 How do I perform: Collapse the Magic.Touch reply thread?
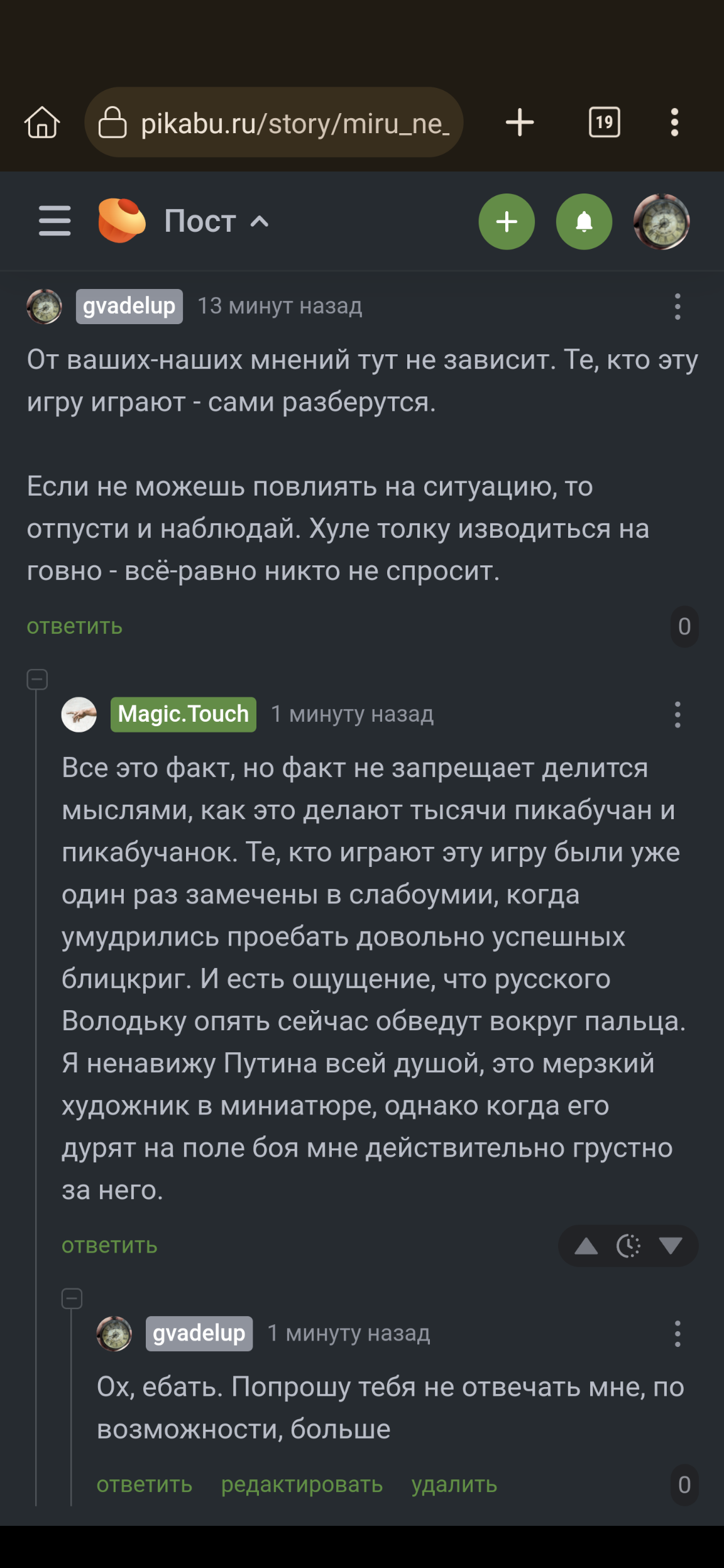pos(38,679)
